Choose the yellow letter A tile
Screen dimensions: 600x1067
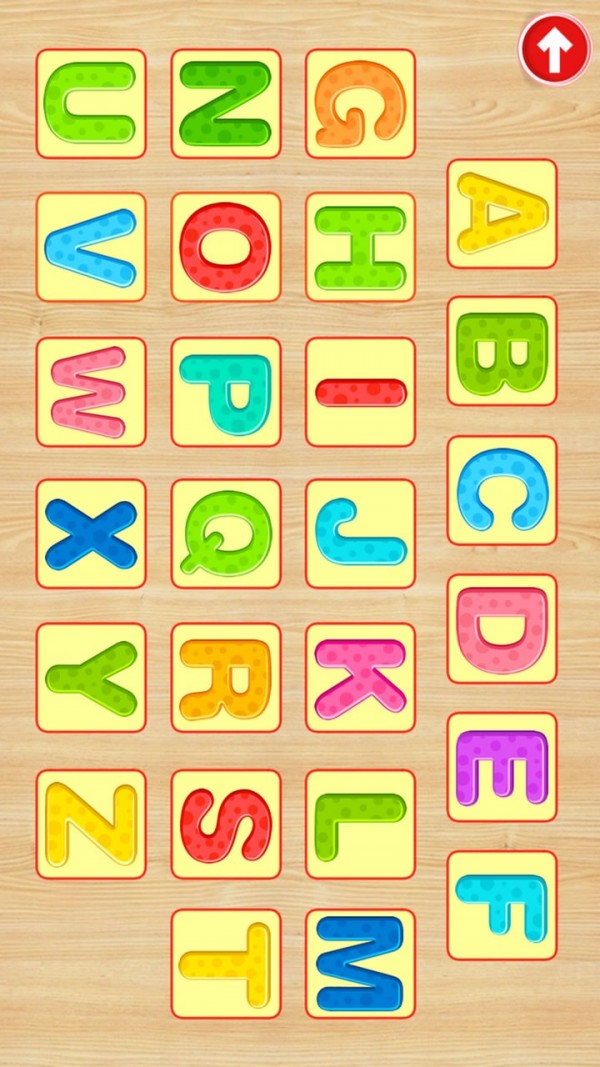502,213
